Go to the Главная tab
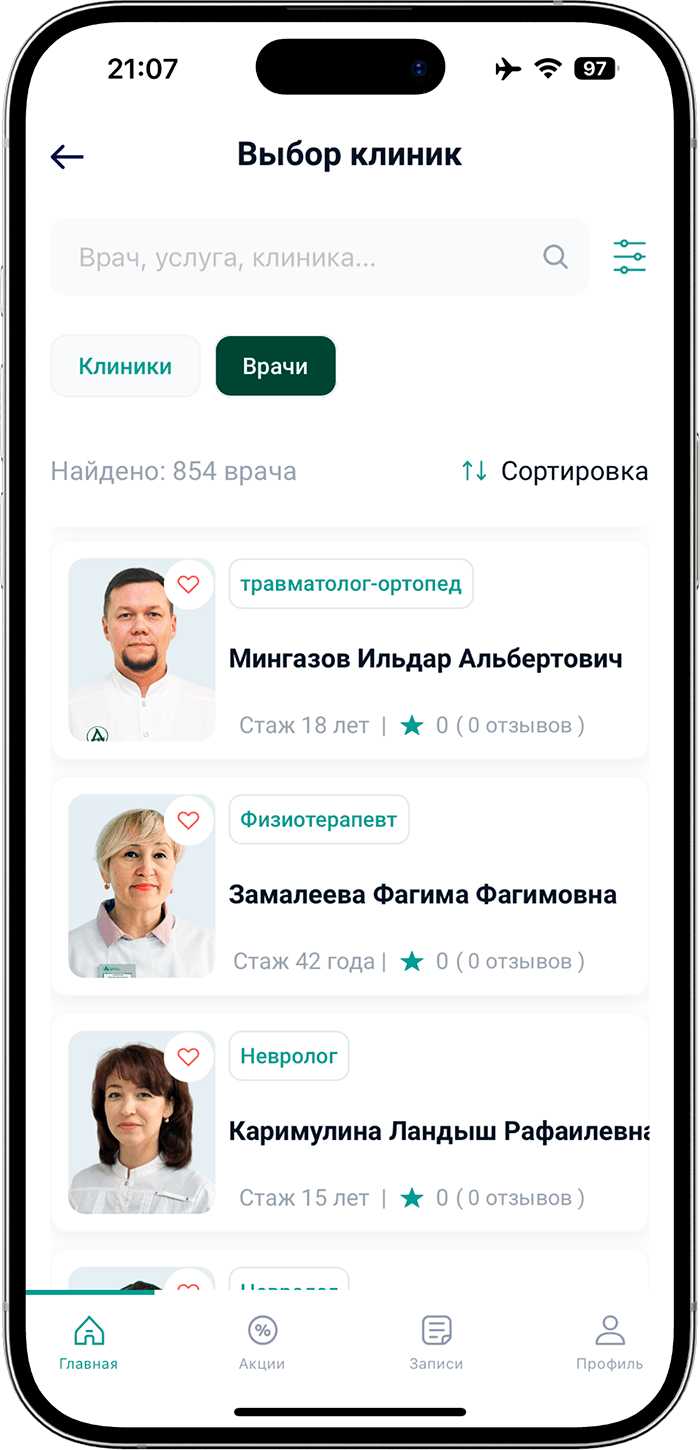 click(88, 1342)
